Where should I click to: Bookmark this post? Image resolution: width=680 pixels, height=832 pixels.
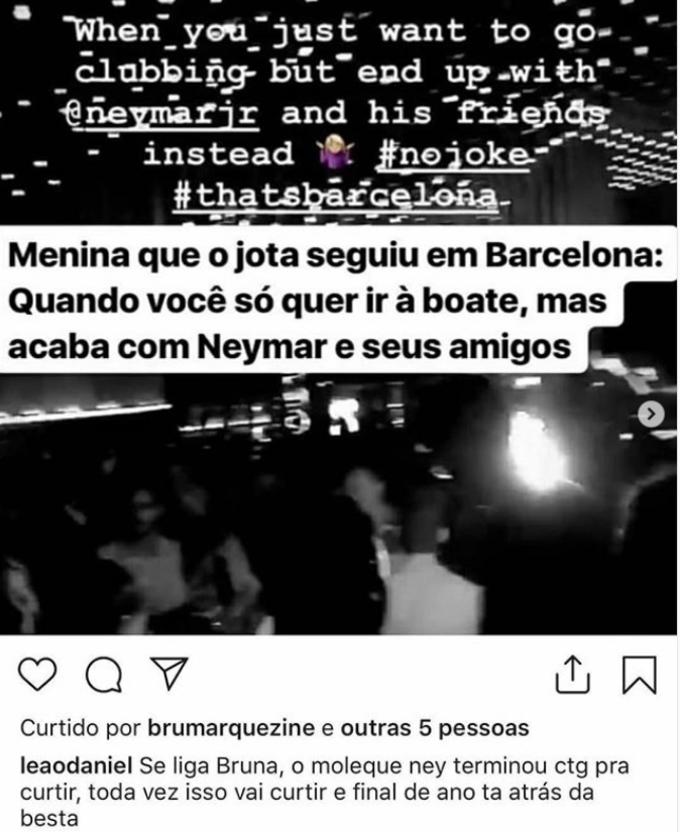(x=638, y=675)
